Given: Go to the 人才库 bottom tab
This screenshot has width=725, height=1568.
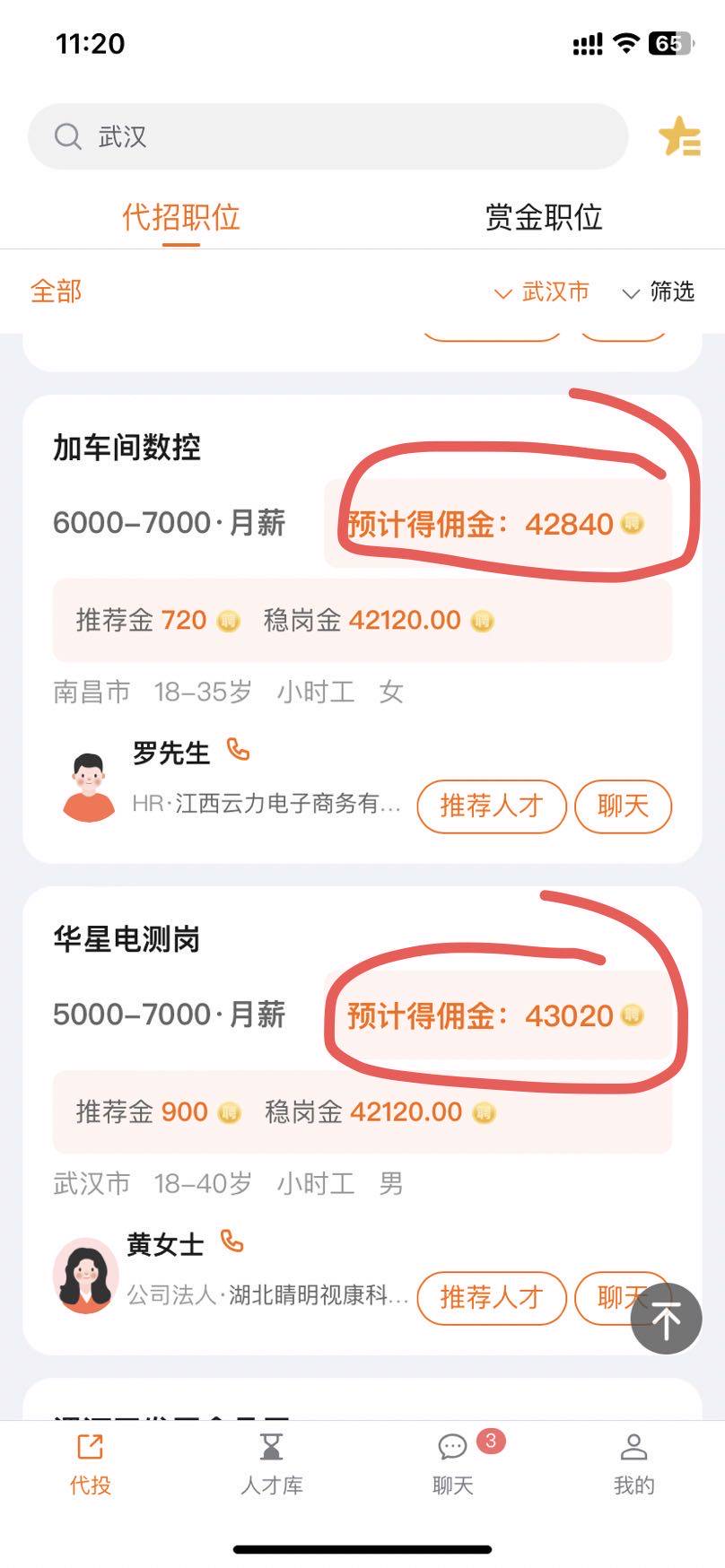Looking at the screenshot, I should [272, 1464].
